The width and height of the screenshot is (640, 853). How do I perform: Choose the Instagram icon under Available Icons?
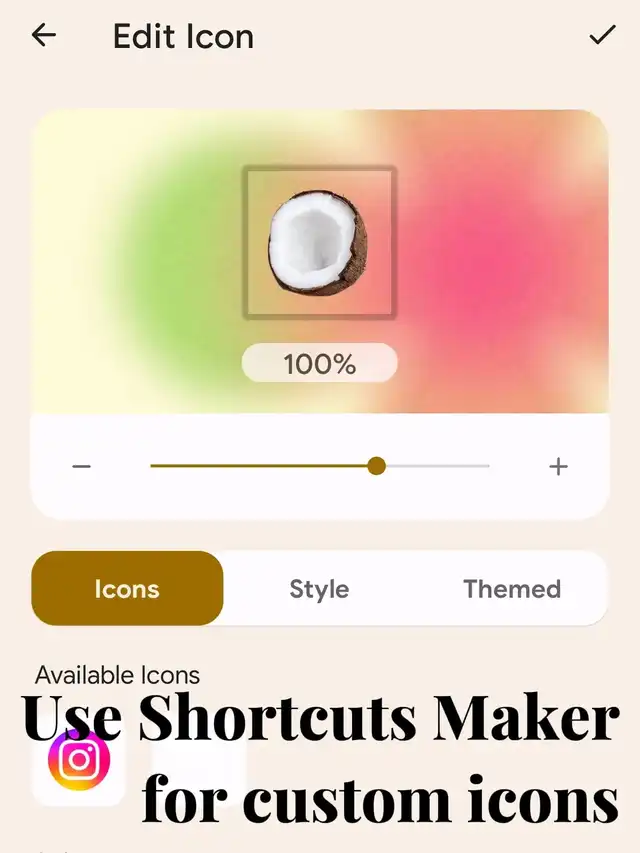pos(79,761)
